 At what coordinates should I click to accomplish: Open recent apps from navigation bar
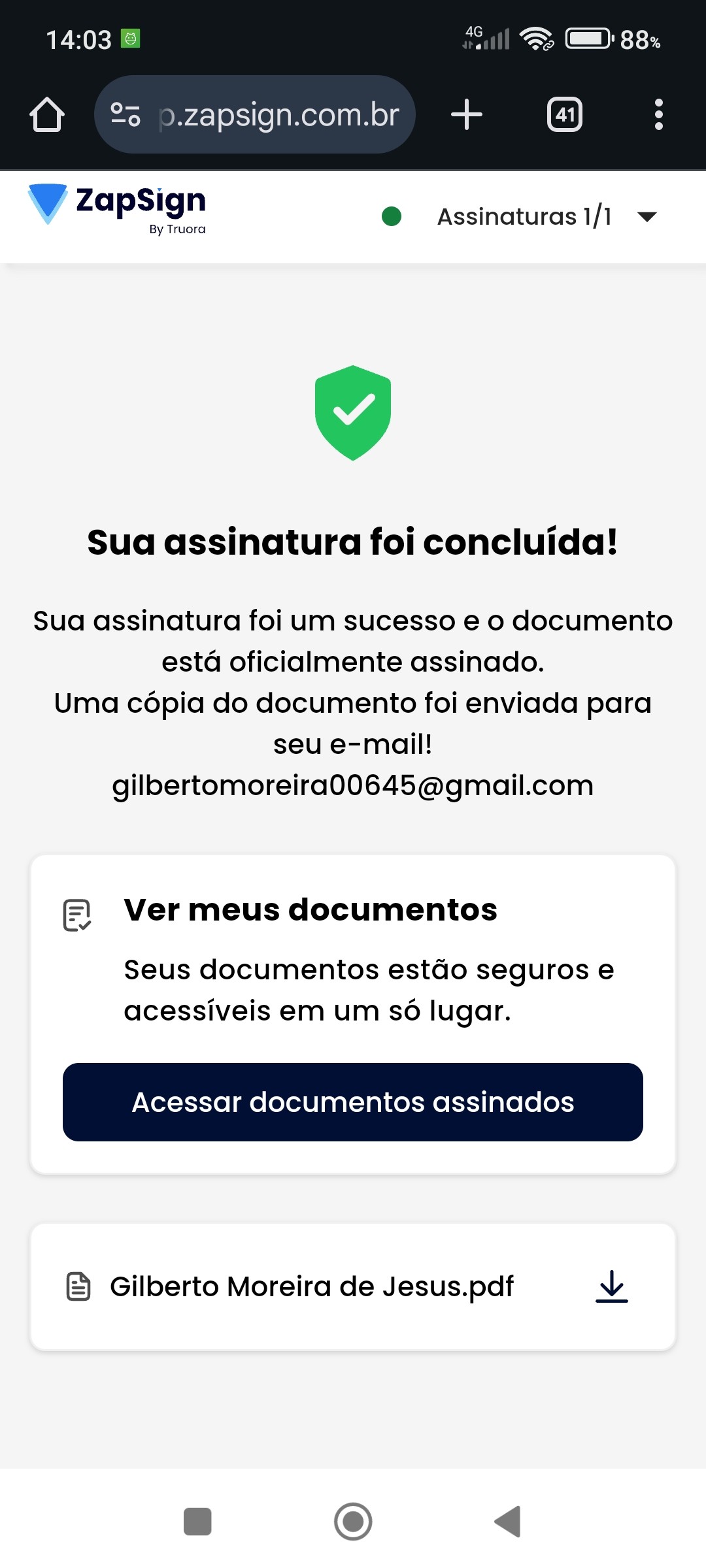coord(197,1522)
